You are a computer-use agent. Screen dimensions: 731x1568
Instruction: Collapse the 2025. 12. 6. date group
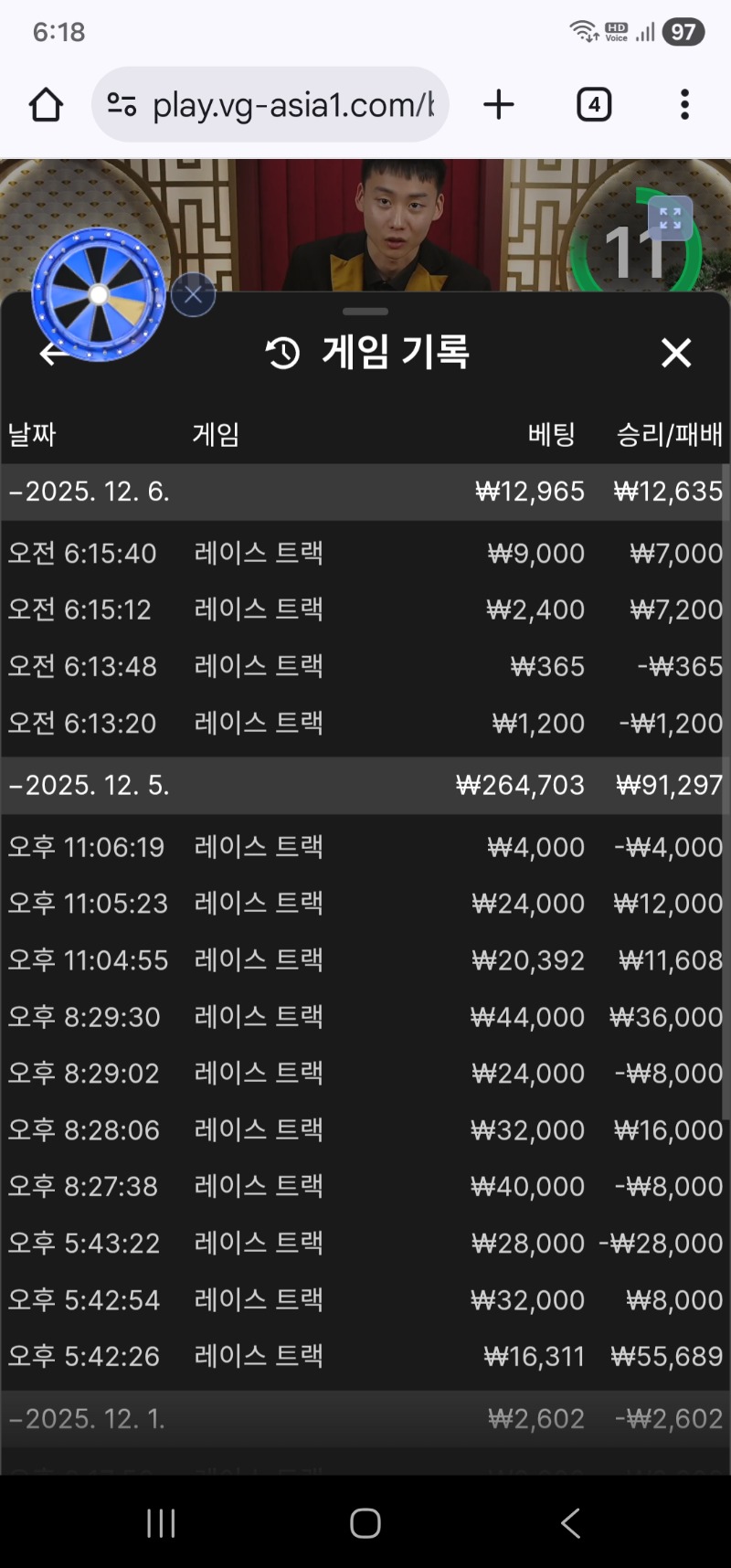[x=365, y=491]
